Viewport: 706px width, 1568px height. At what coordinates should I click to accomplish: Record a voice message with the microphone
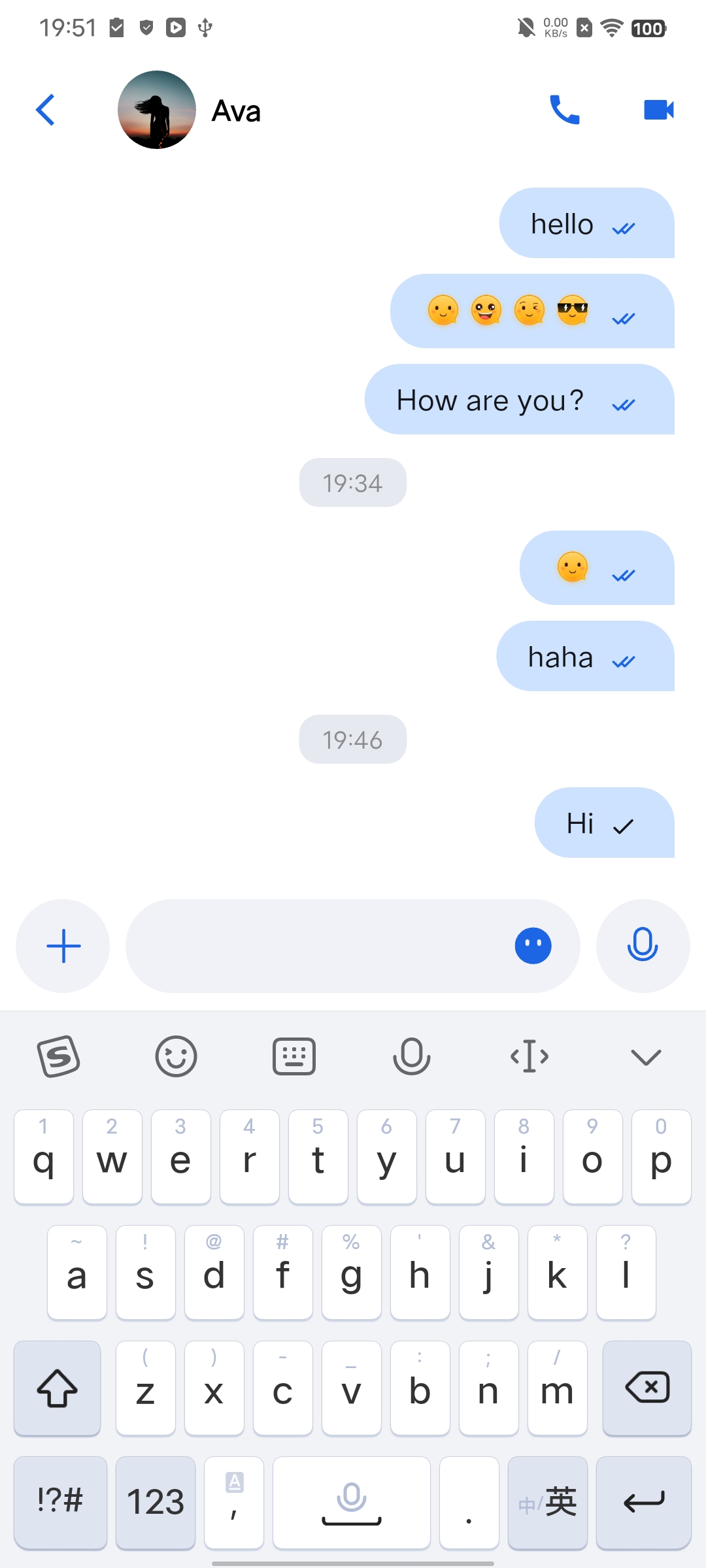(643, 946)
